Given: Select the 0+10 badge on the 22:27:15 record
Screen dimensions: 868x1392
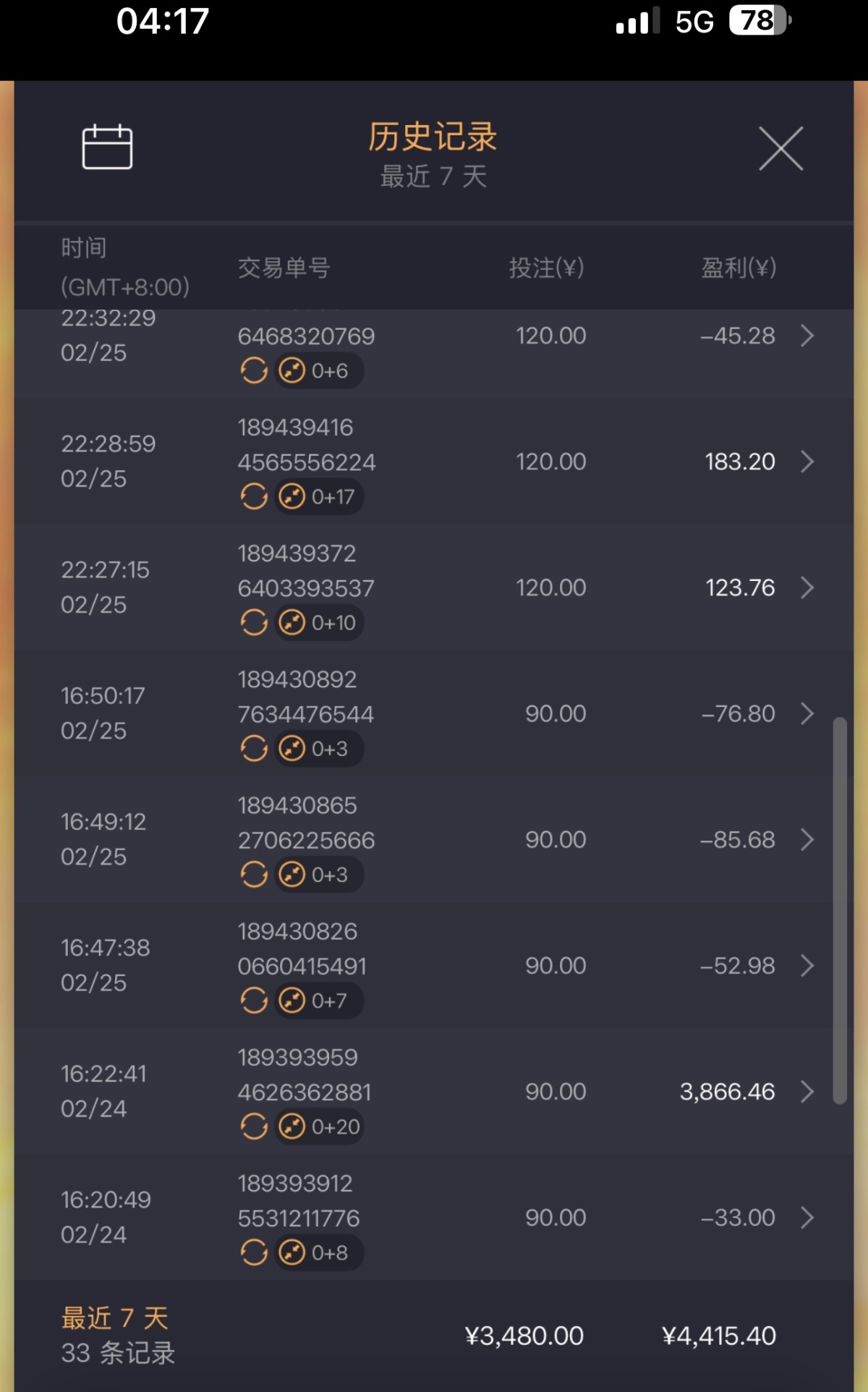Looking at the screenshot, I should [318, 623].
